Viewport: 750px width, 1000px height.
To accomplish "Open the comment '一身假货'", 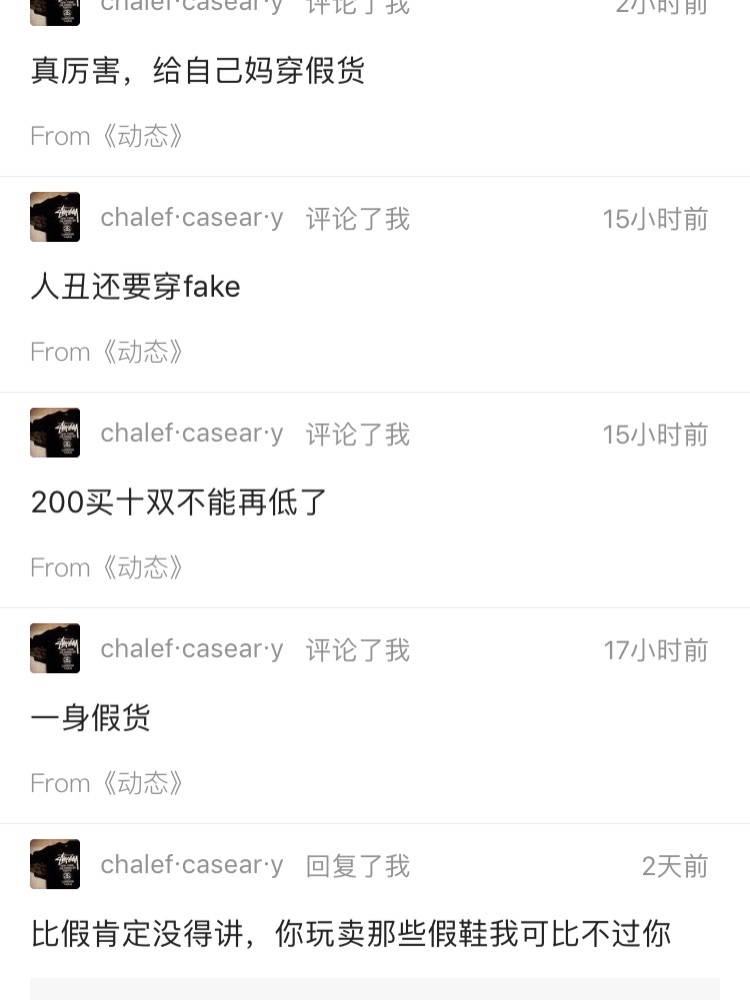I will [91, 718].
